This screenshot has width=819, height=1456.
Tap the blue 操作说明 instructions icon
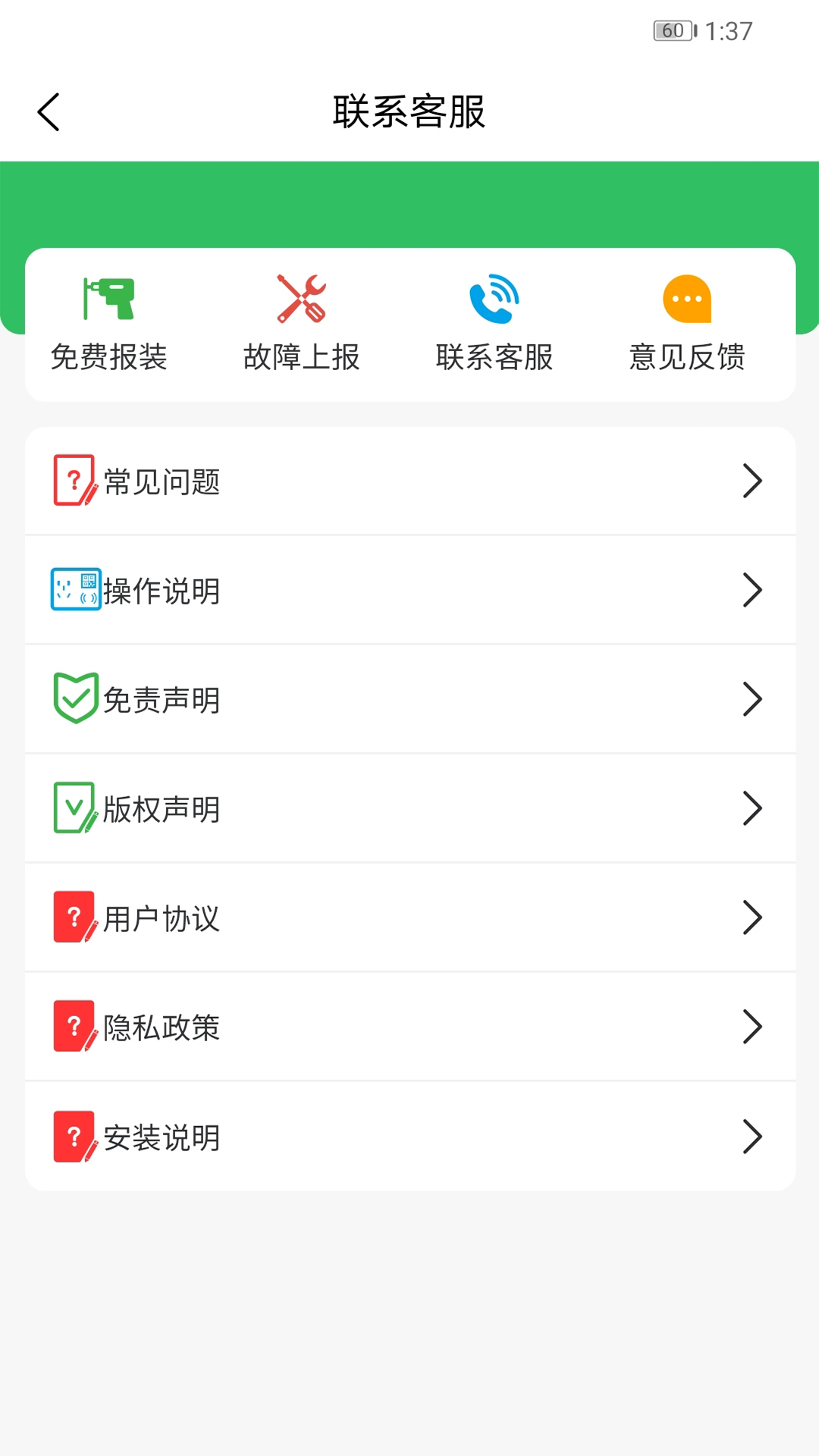[x=75, y=589]
